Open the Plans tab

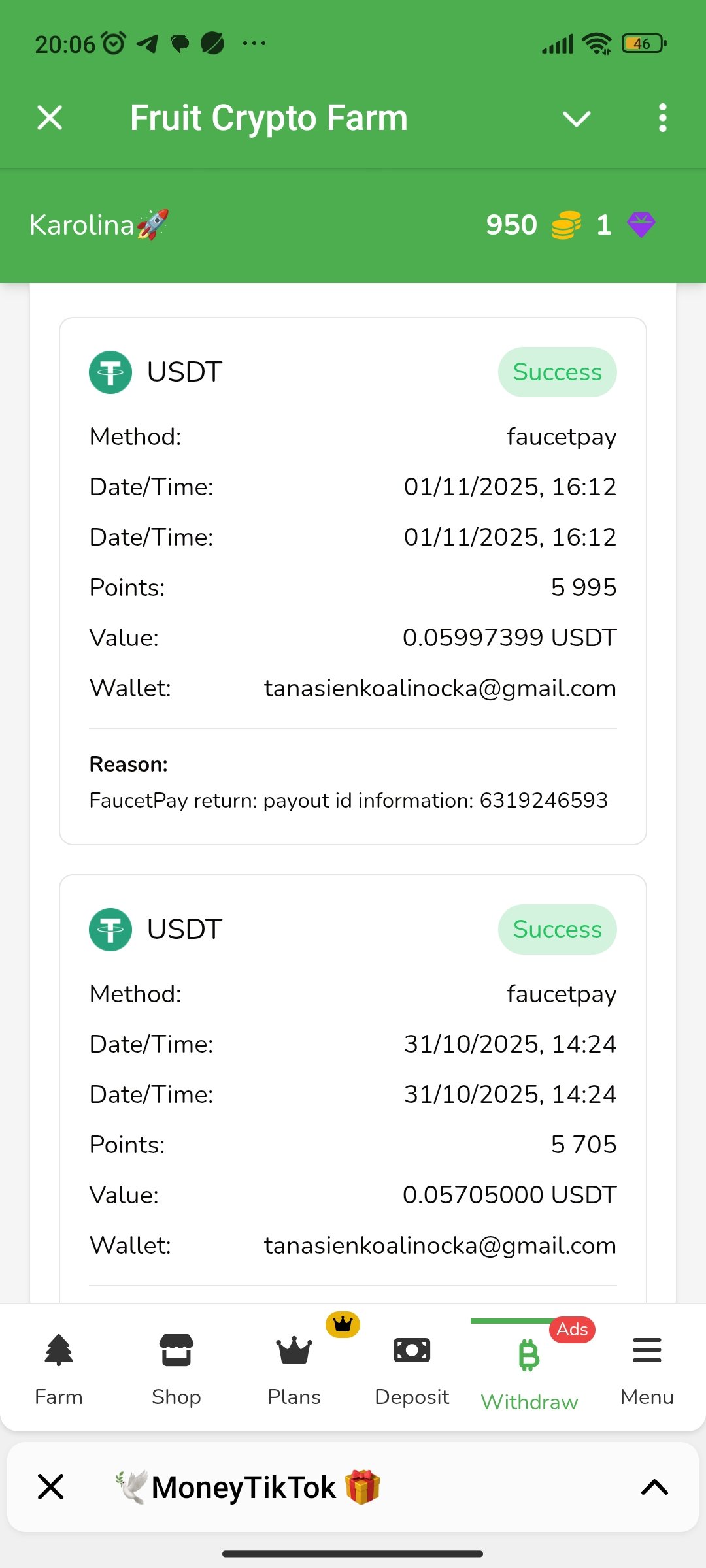click(x=294, y=1369)
